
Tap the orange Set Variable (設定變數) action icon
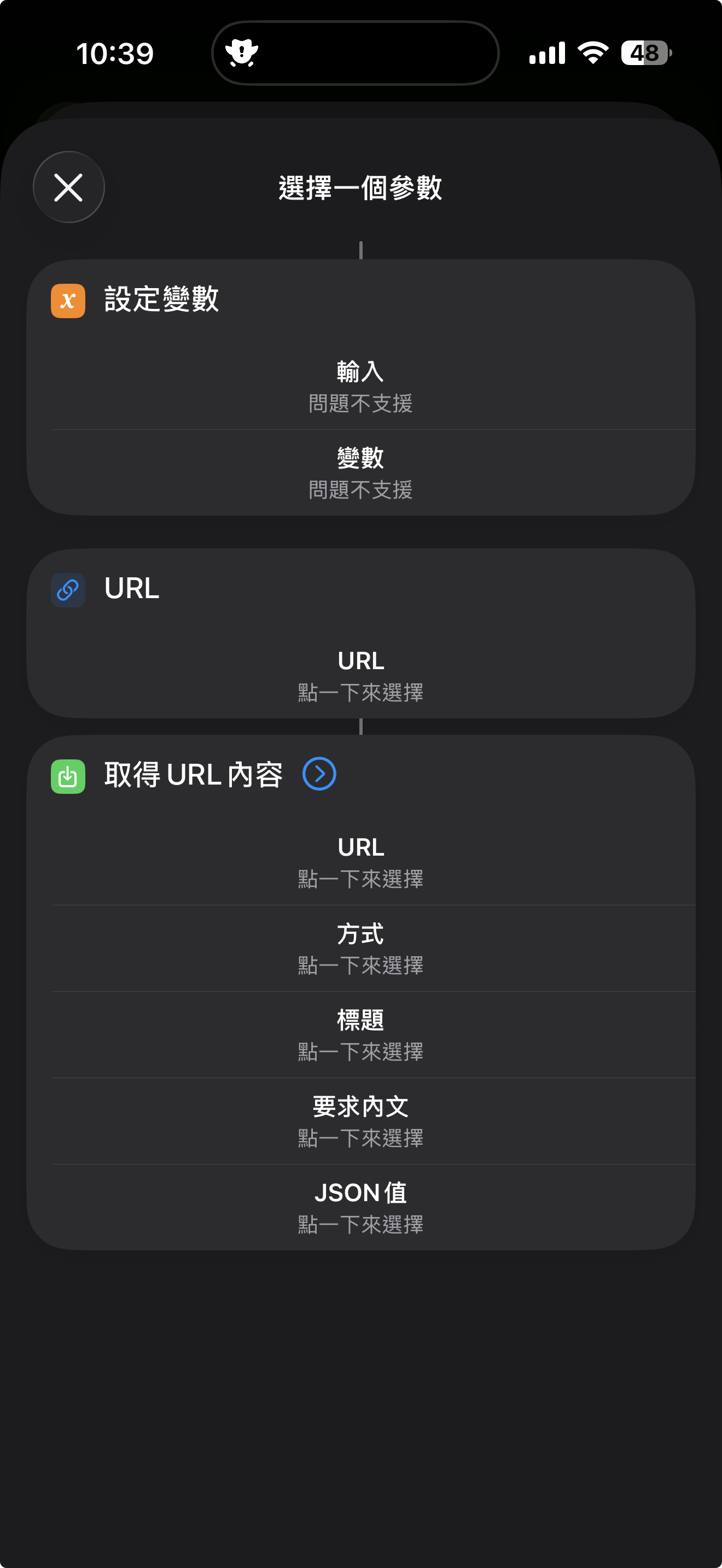67,299
